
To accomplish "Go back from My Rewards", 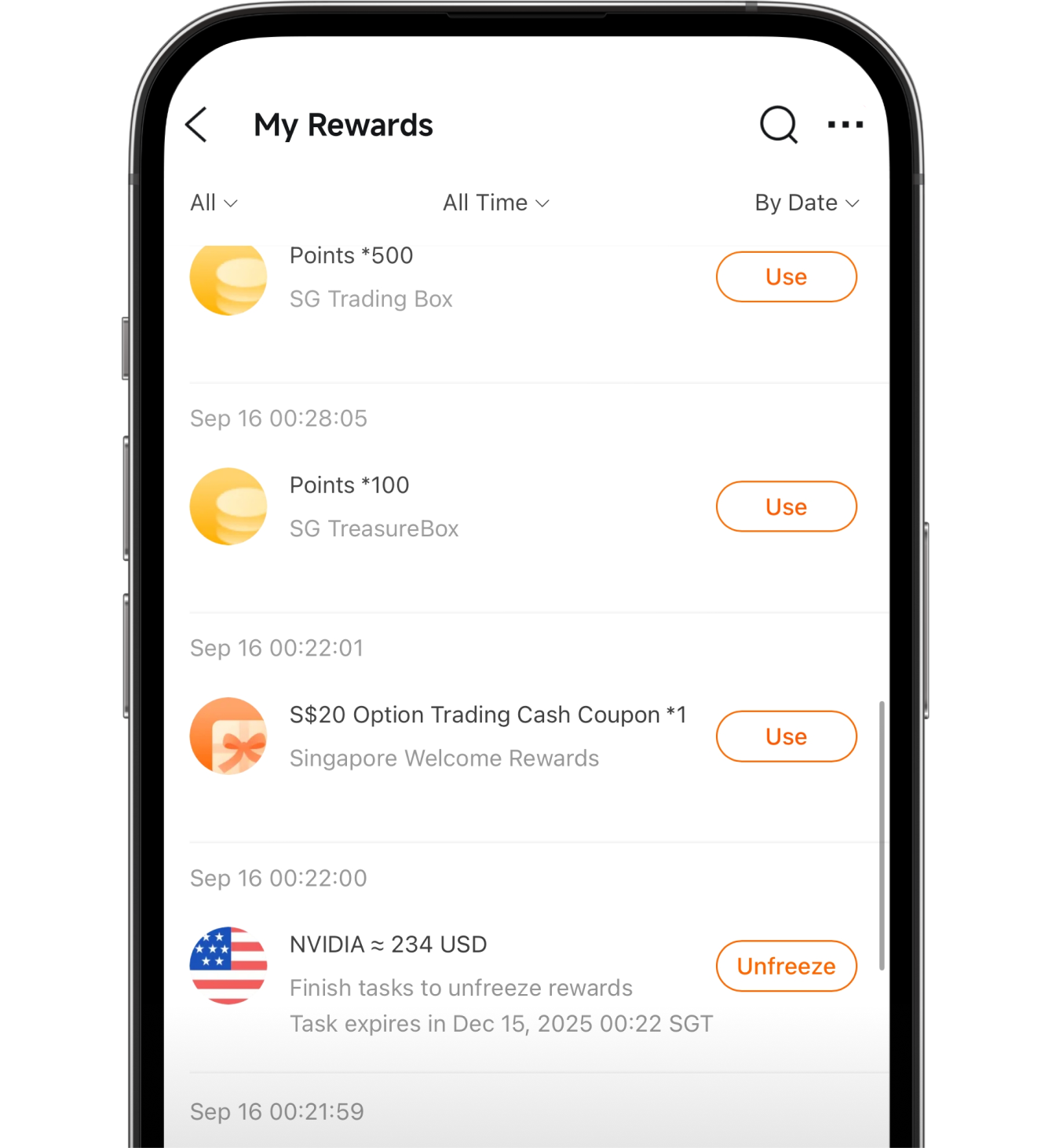I will point(196,125).
